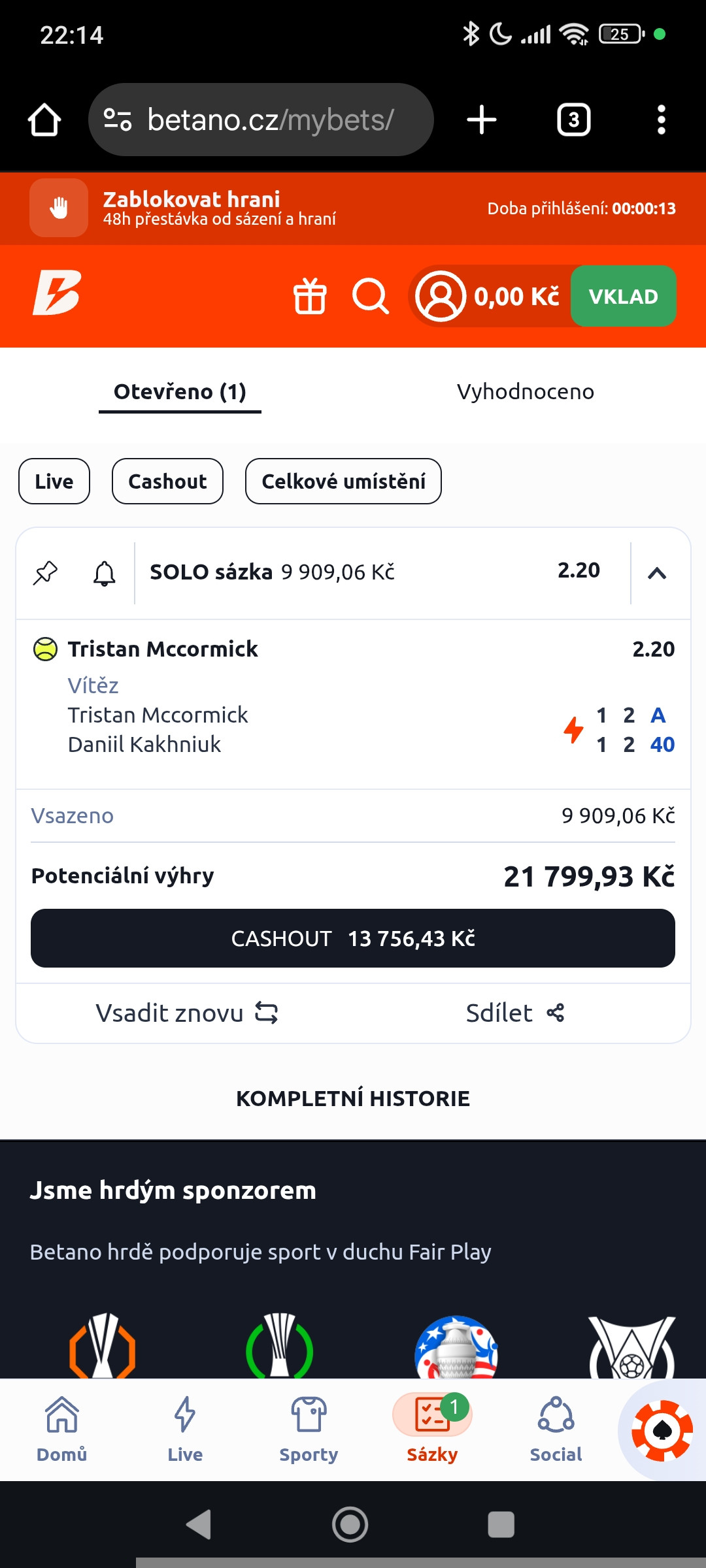Image resolution: width=706 pixels, height=1568 pixels.
Task: Open the account profile balance
Action: (x=487, y=297)
